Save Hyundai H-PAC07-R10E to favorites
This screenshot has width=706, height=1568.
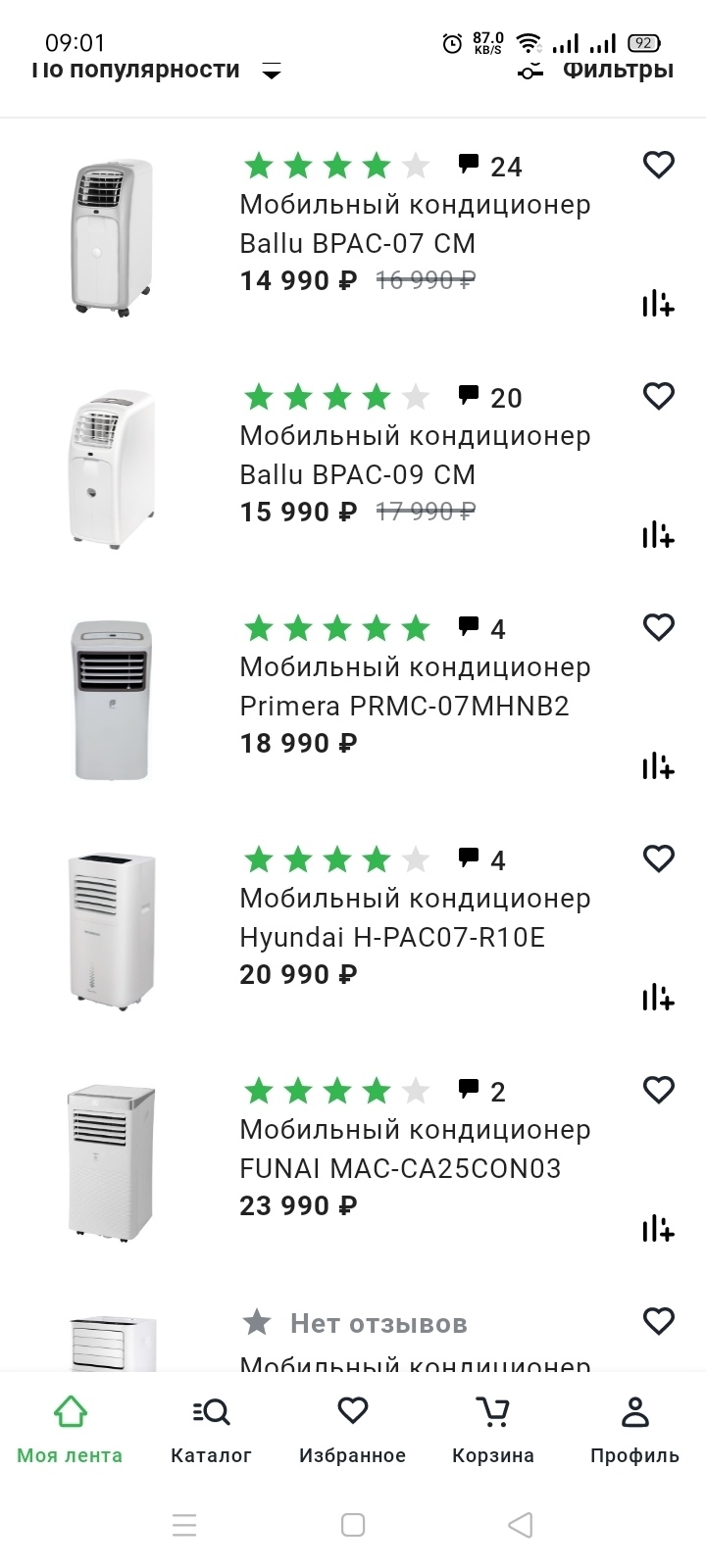point(658,858)
